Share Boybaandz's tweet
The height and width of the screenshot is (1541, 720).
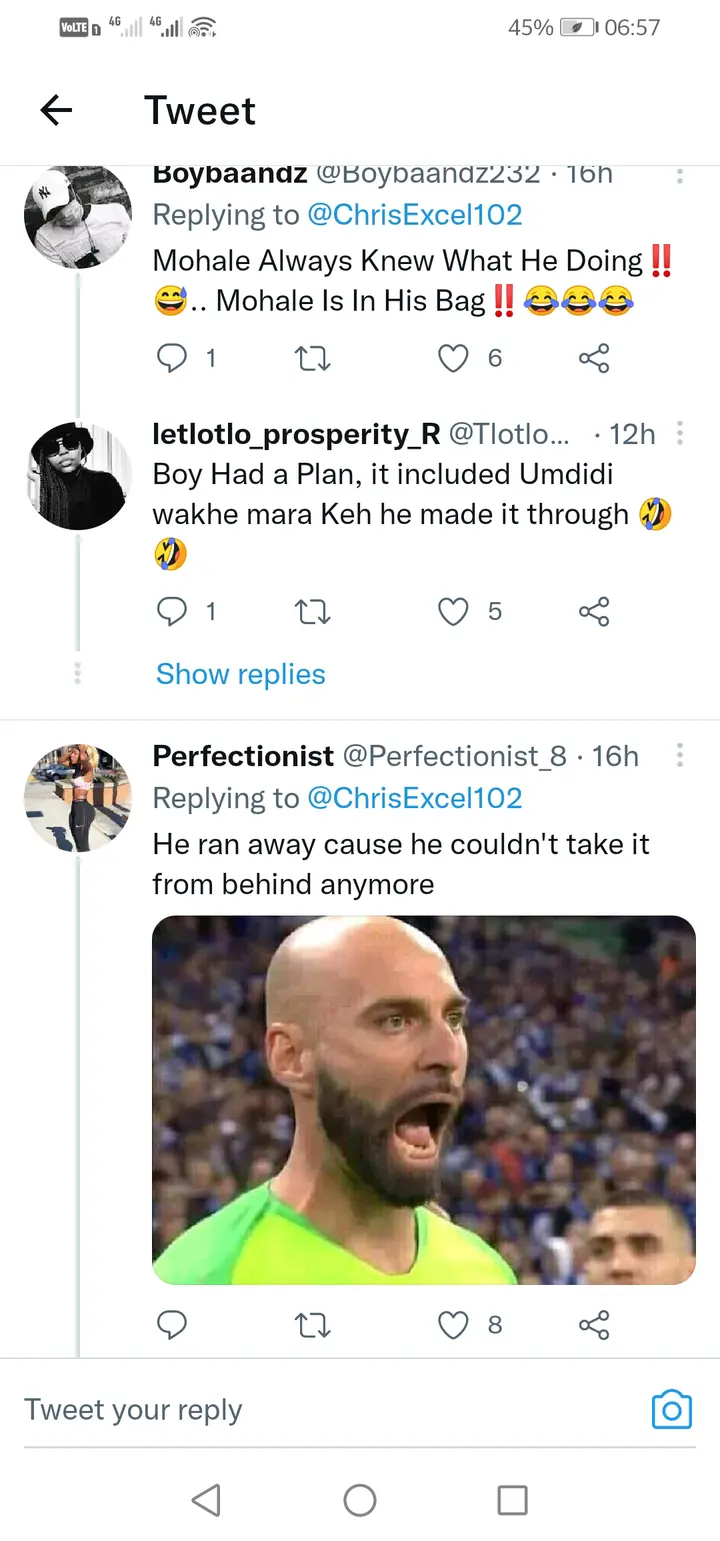tap(594, 358)
